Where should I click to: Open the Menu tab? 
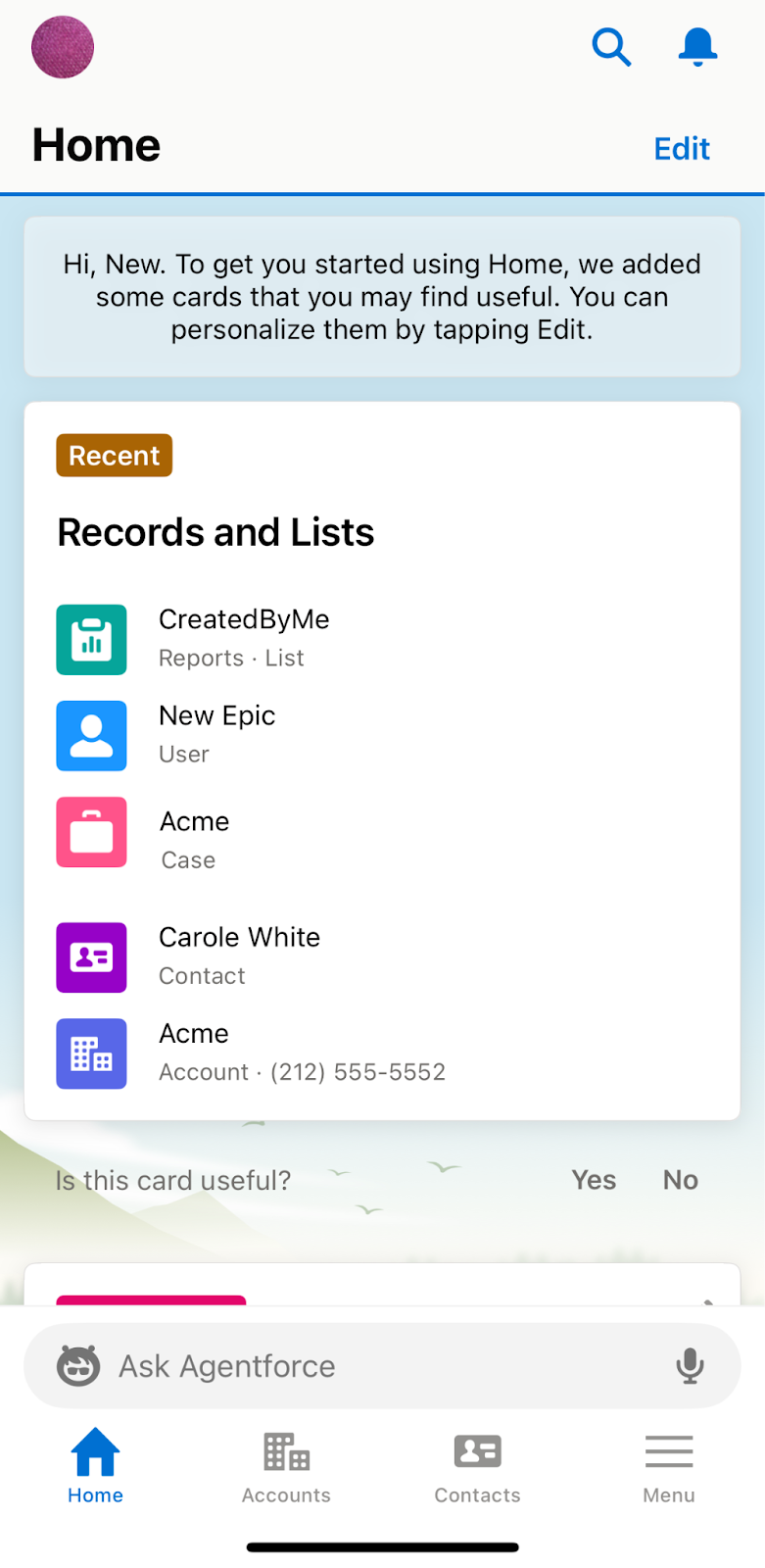[669, 1467]
